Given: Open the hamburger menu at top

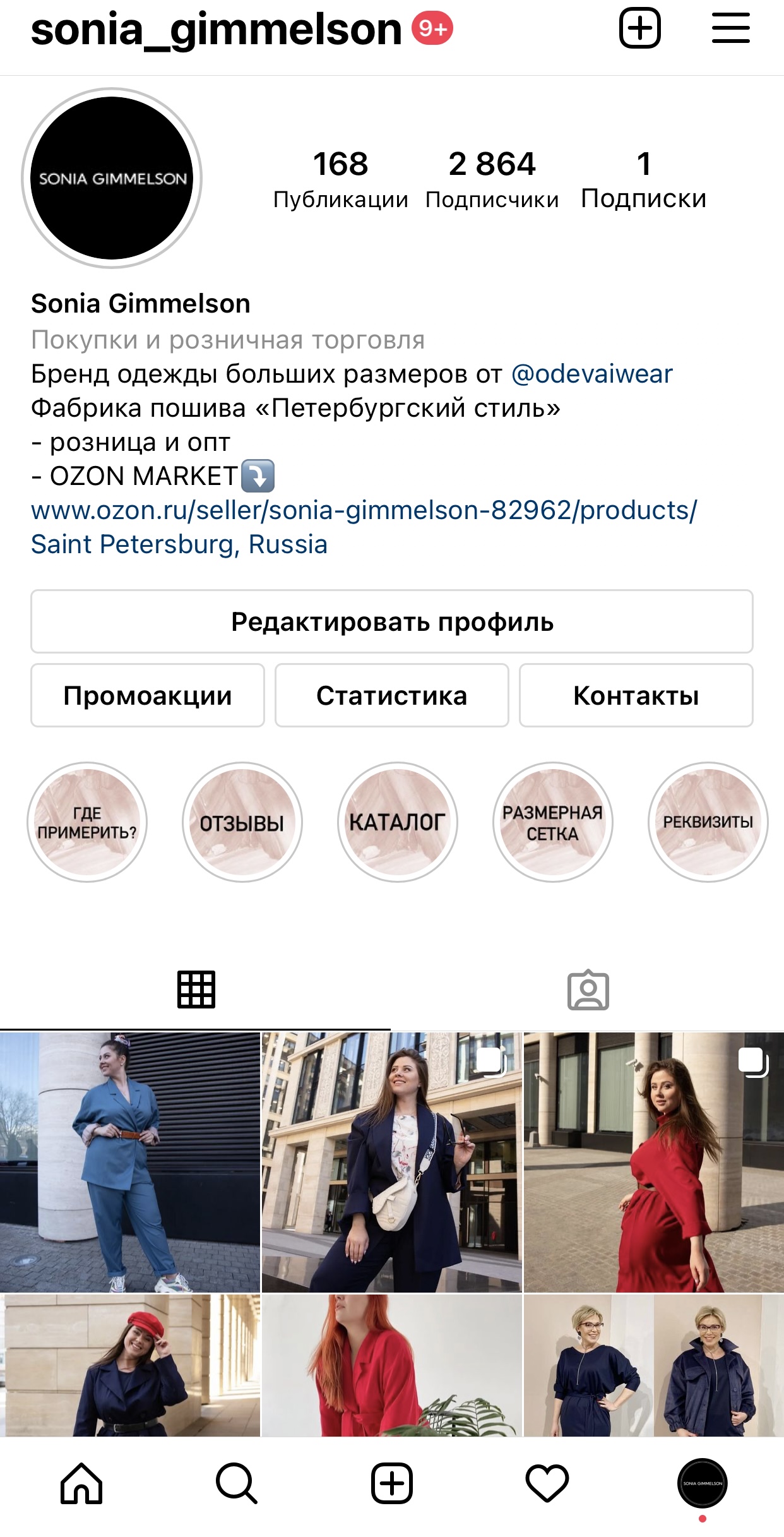Looking at the screenshot, I should (730, 28).
